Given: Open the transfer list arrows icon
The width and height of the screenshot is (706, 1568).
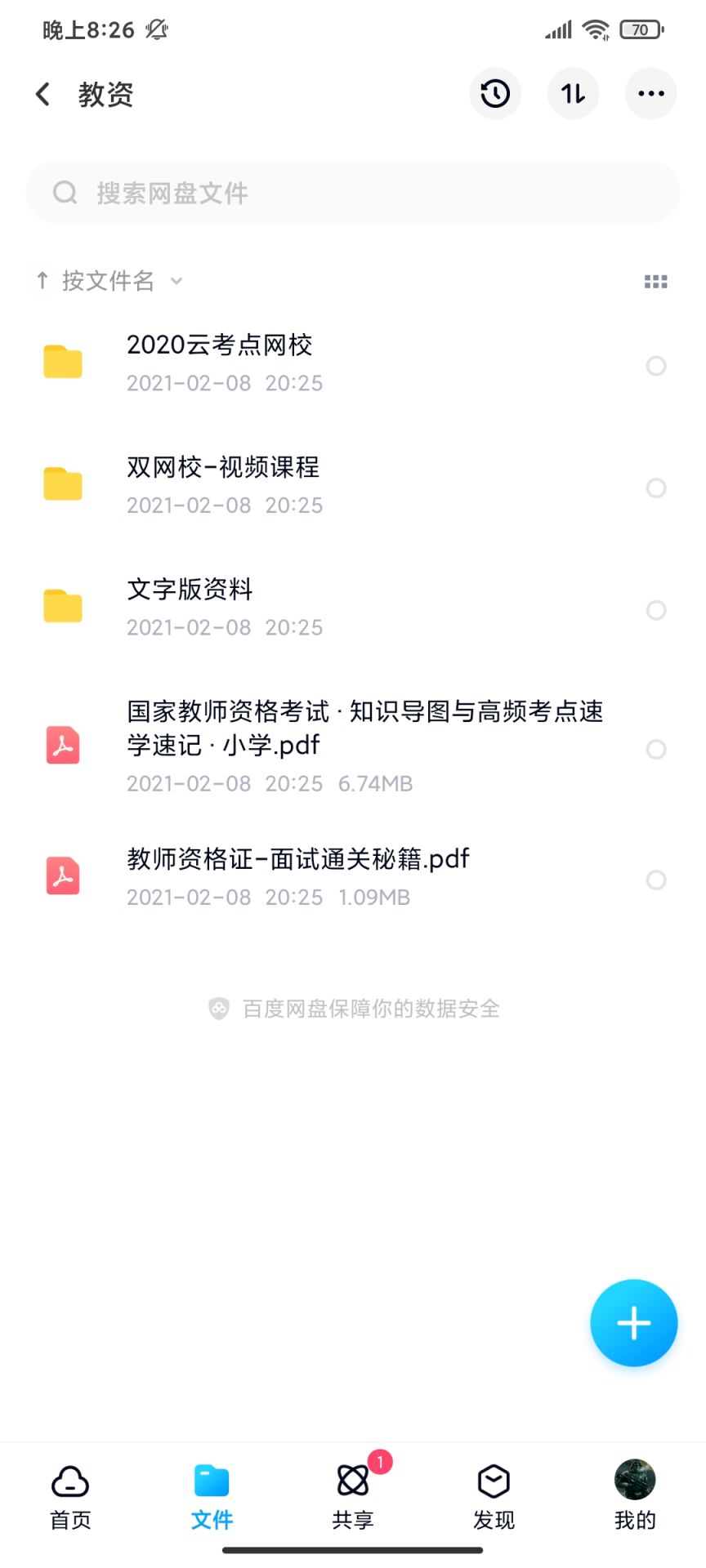Looking at the screenshot, I should (573, 94).
